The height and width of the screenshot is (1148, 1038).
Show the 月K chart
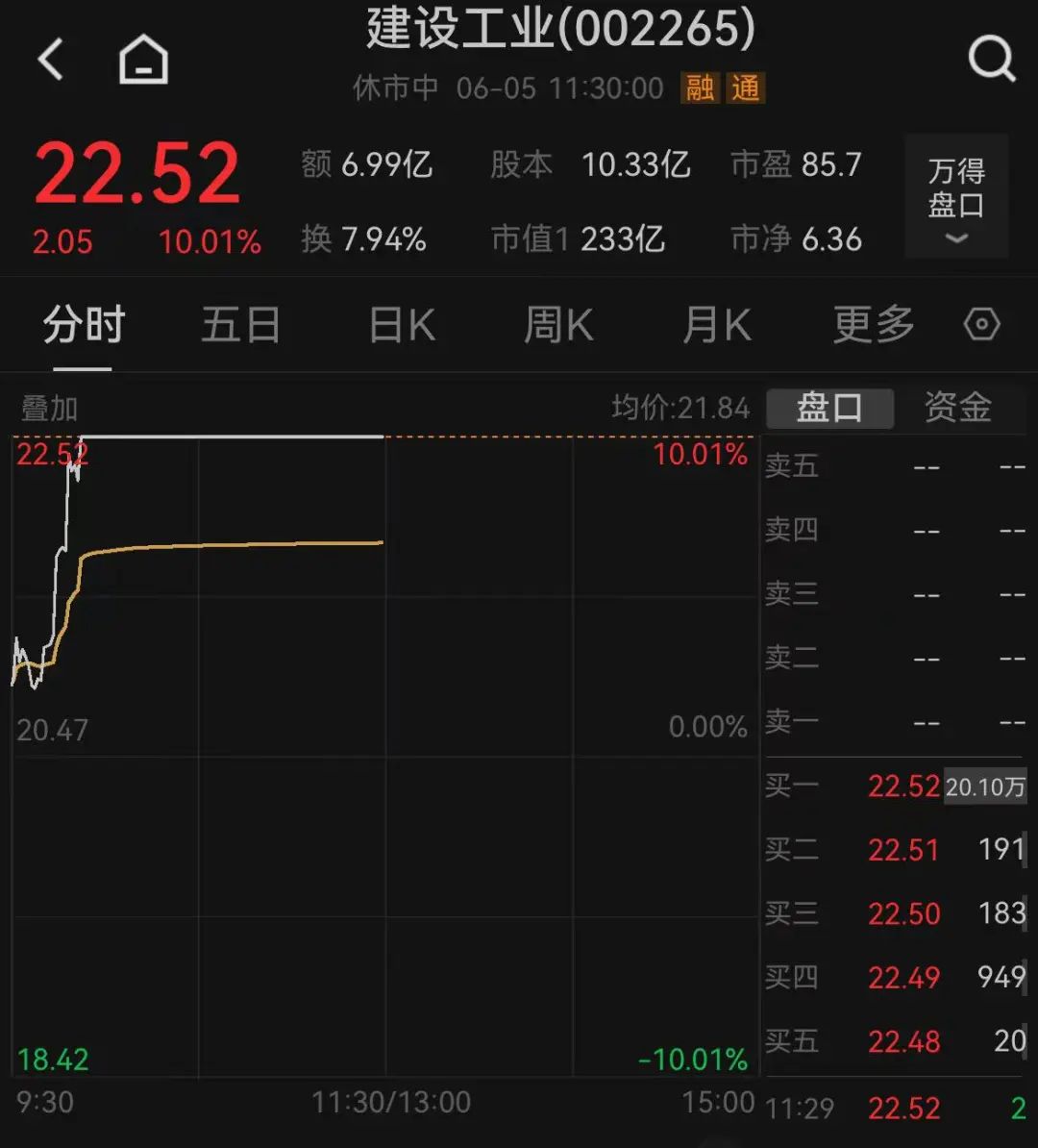716,325
